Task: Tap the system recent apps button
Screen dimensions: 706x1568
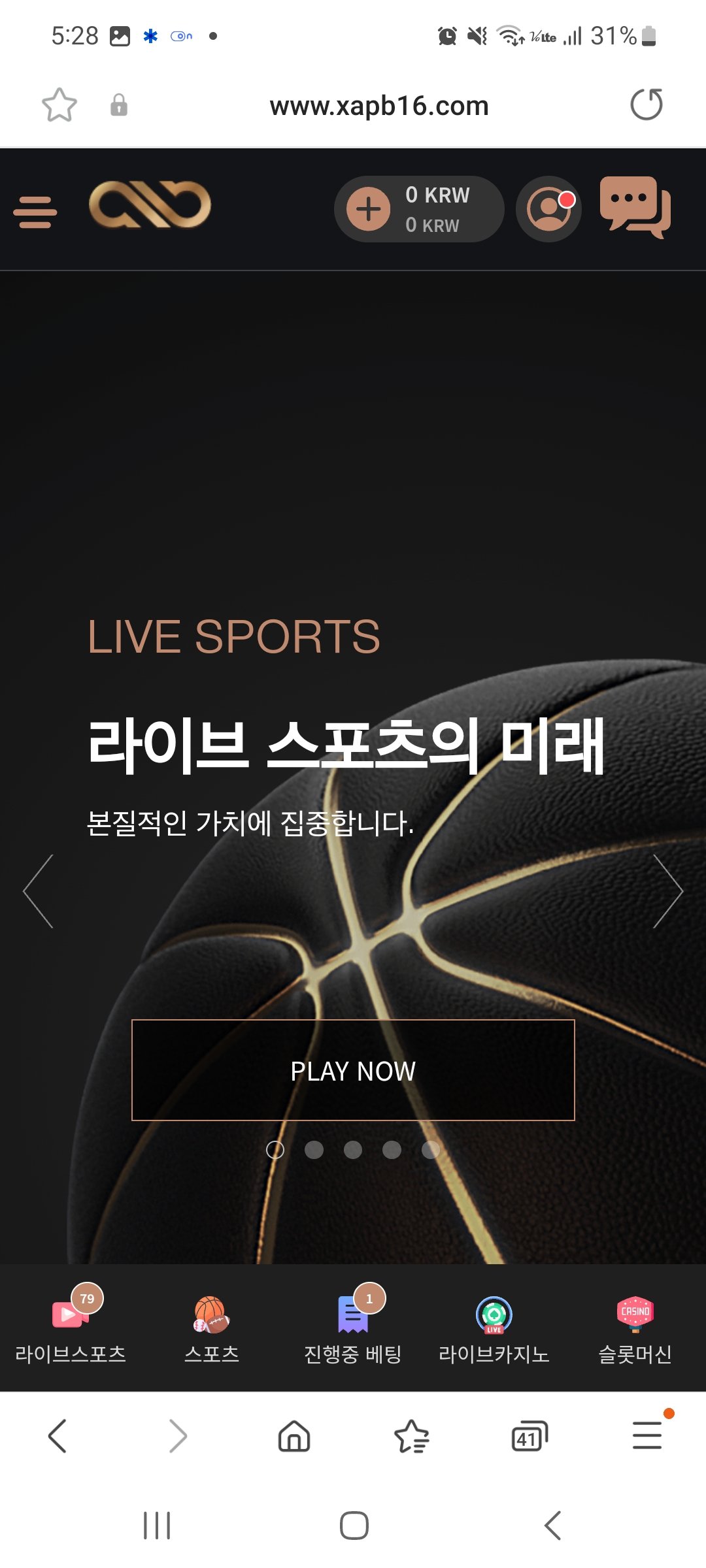Action: point(157,1526)
